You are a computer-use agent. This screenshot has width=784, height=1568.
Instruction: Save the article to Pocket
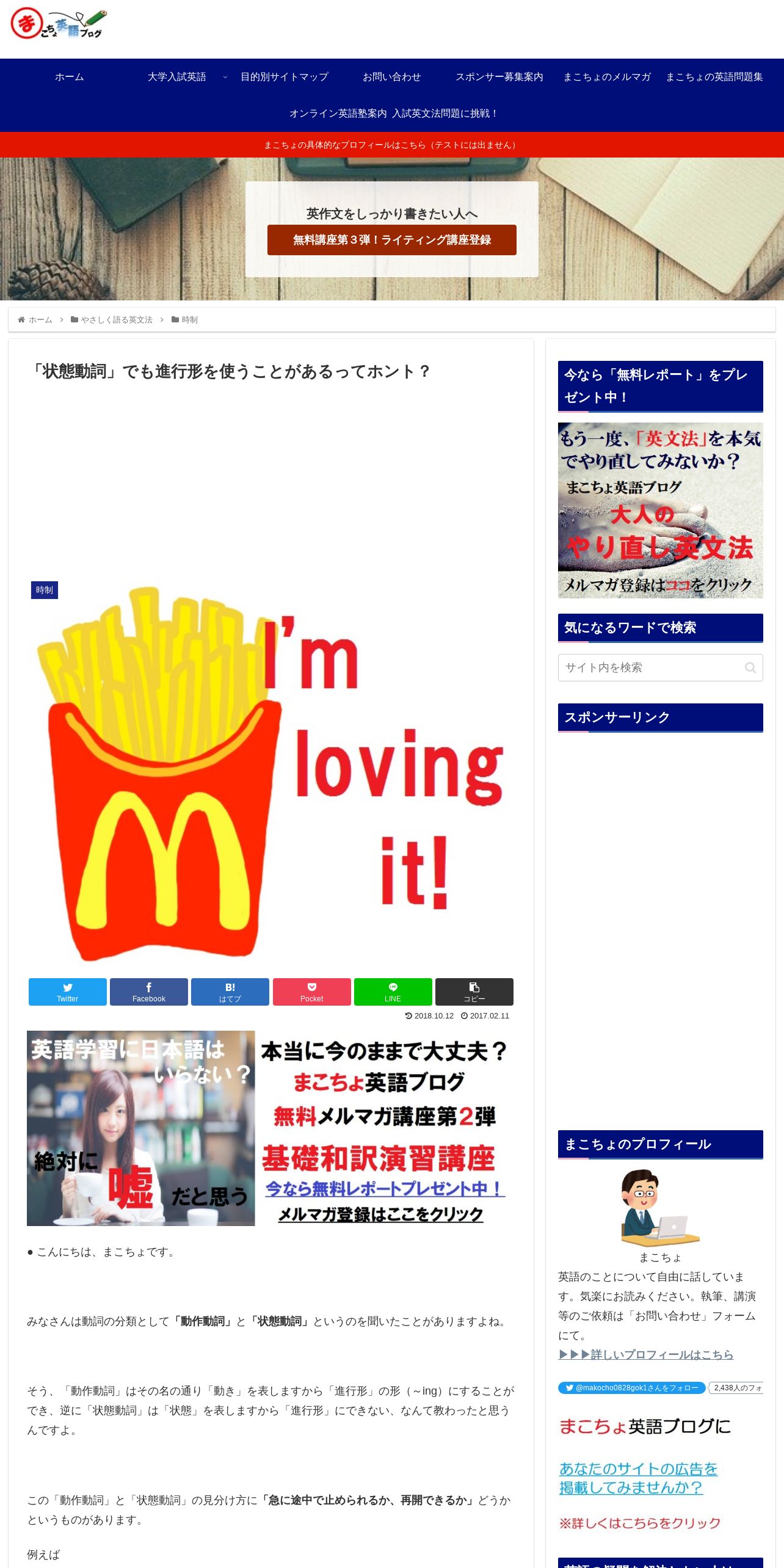[x=311, y=992]
